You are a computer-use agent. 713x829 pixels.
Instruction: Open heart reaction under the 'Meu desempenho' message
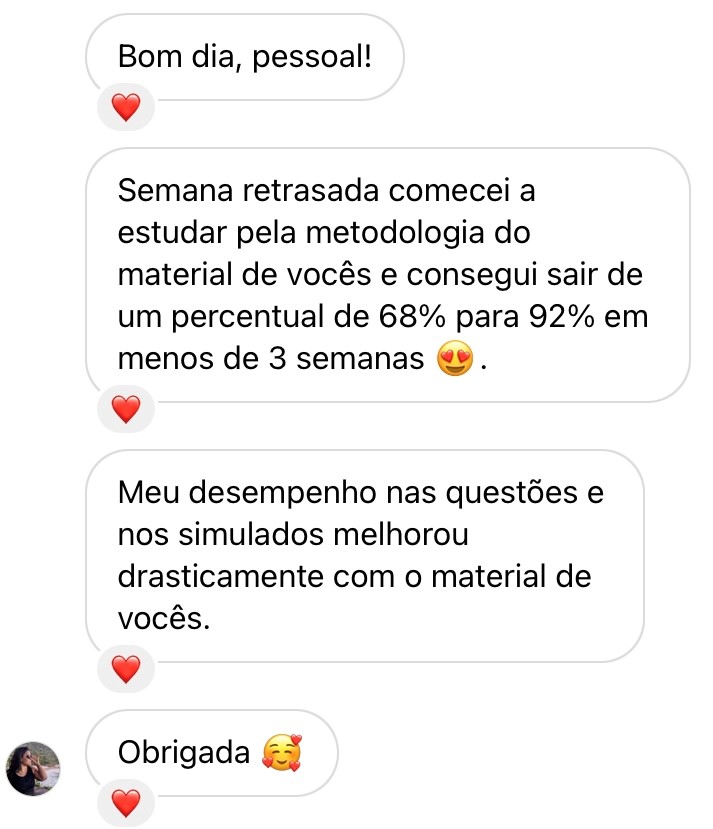point(126,669)
